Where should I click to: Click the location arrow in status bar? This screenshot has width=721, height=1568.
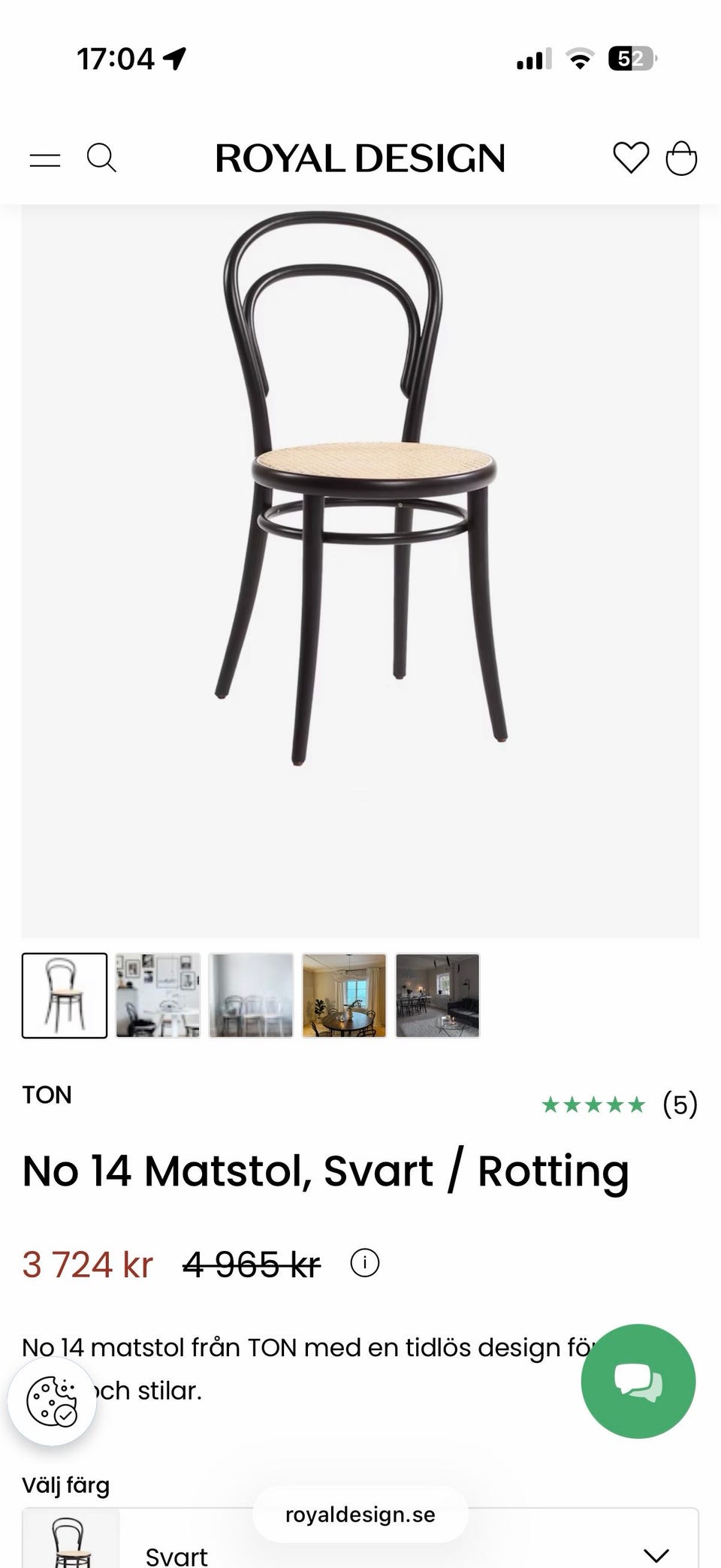pos(176,56)
